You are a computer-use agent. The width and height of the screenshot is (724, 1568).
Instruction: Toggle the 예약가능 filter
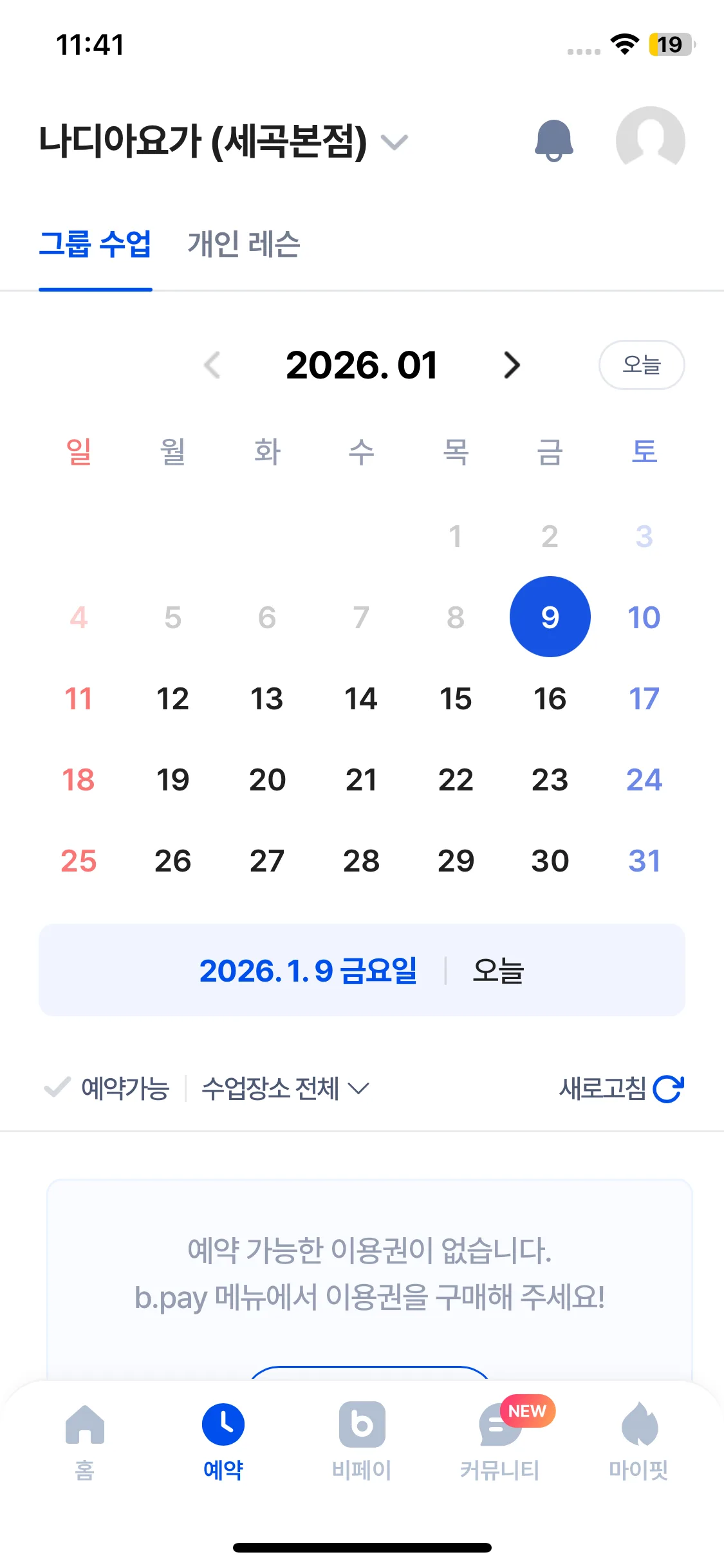[x=107, y=1088]
